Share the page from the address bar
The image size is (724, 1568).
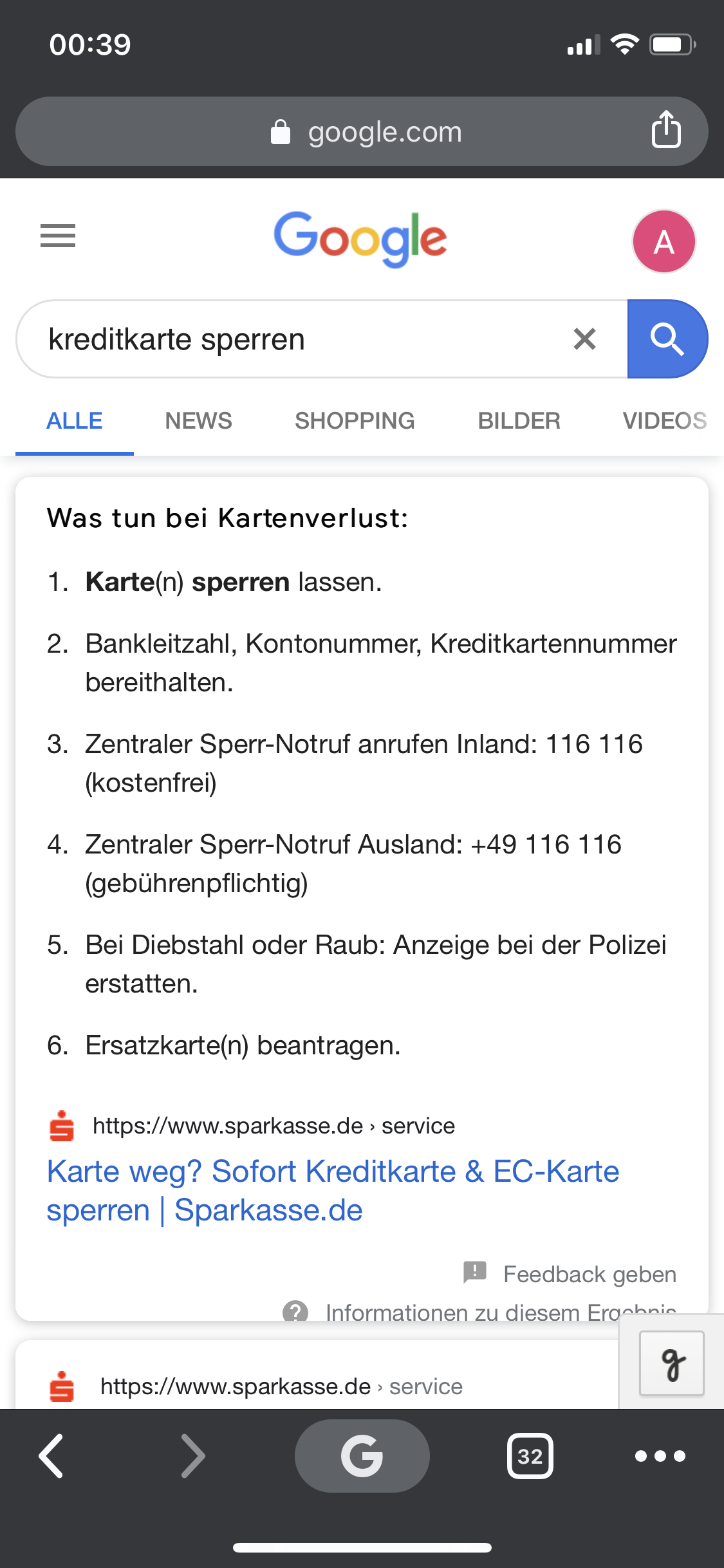(x=666, y=129)
